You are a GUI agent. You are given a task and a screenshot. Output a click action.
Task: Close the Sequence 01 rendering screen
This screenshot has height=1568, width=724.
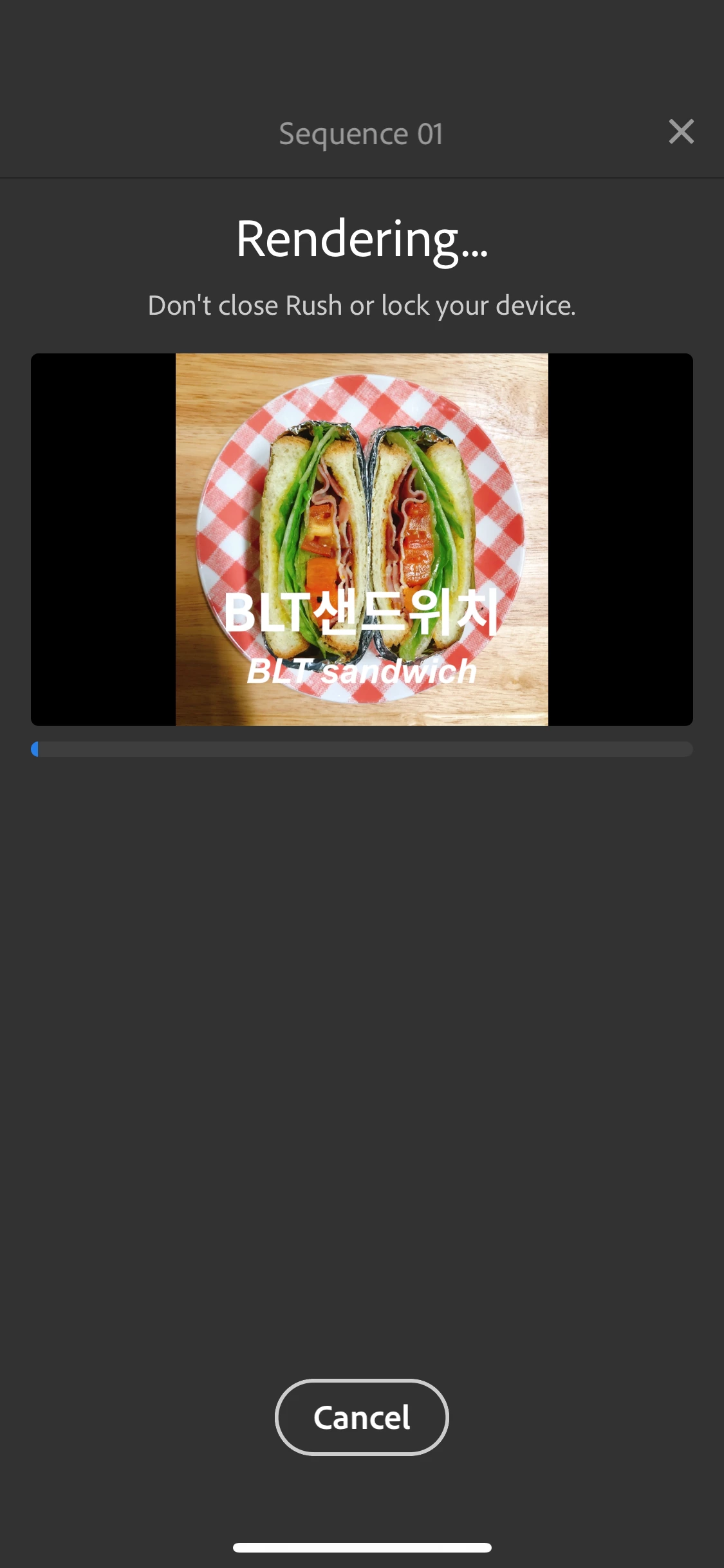(681, 132)
